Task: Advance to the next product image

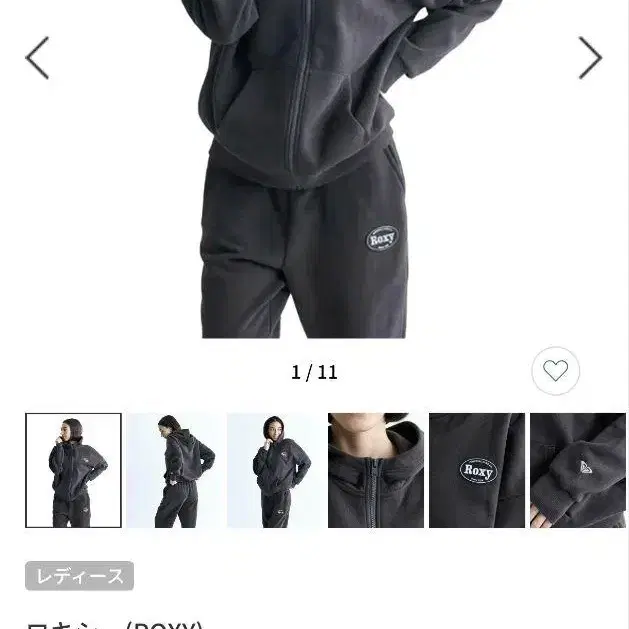Action: coord(590,58)
